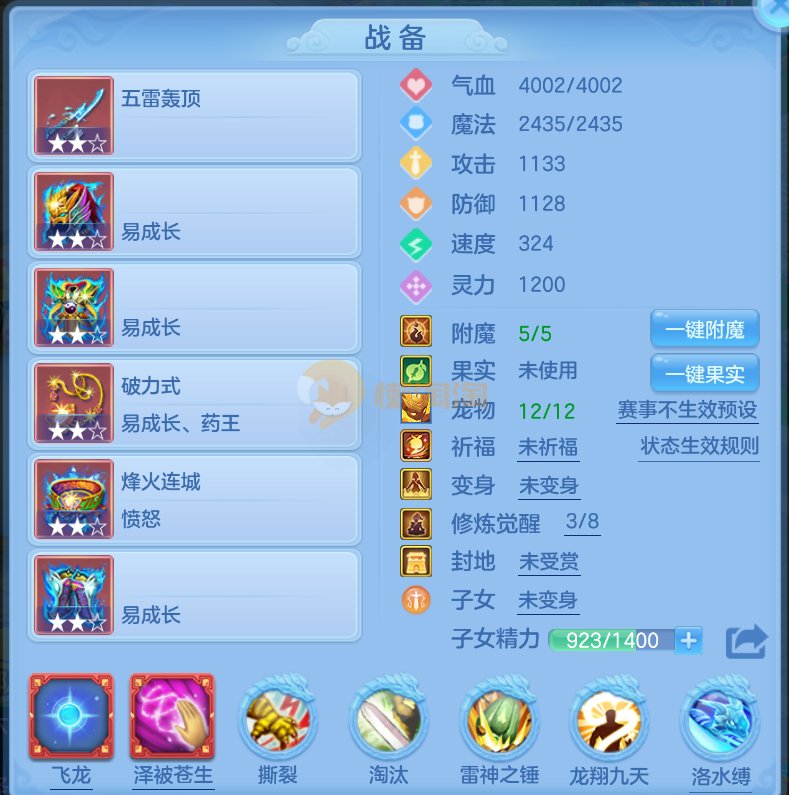Close the 战备 panel
This screenshot has width=789, height=795.
pos(775,10)
